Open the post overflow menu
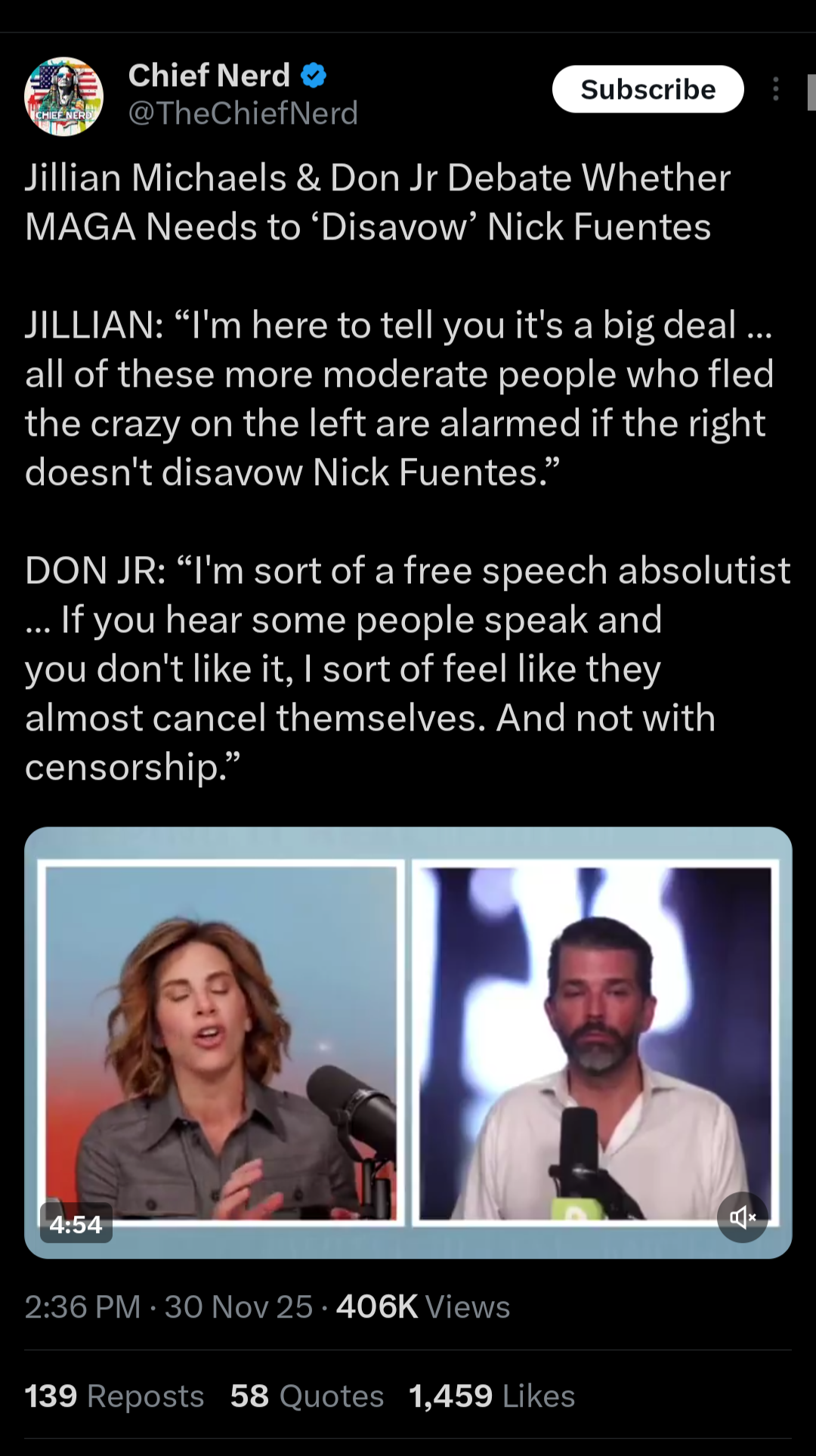This screenshot has width=816, height=1456. click(x=775, y=89)
